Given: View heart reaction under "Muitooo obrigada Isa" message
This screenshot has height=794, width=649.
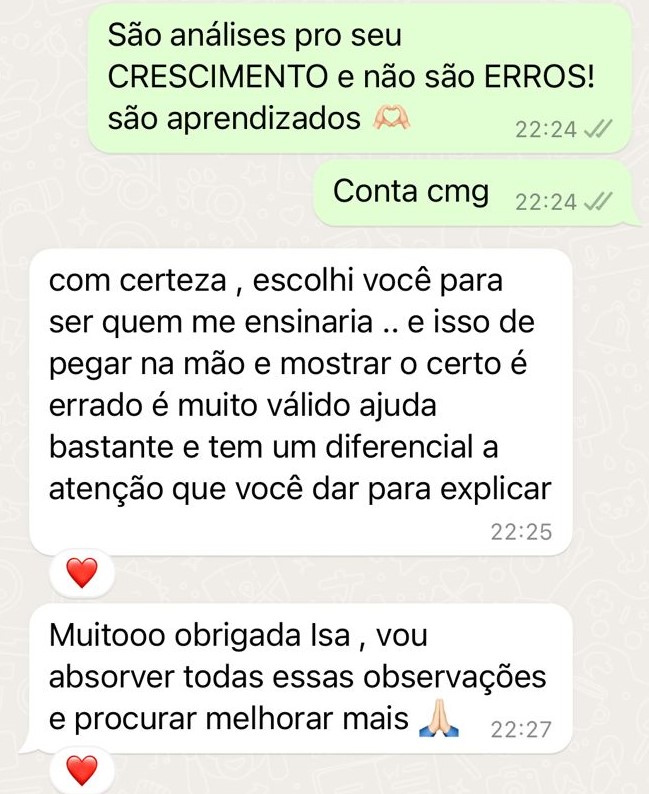Looking at the screenshot, I should tap(82, 769).
